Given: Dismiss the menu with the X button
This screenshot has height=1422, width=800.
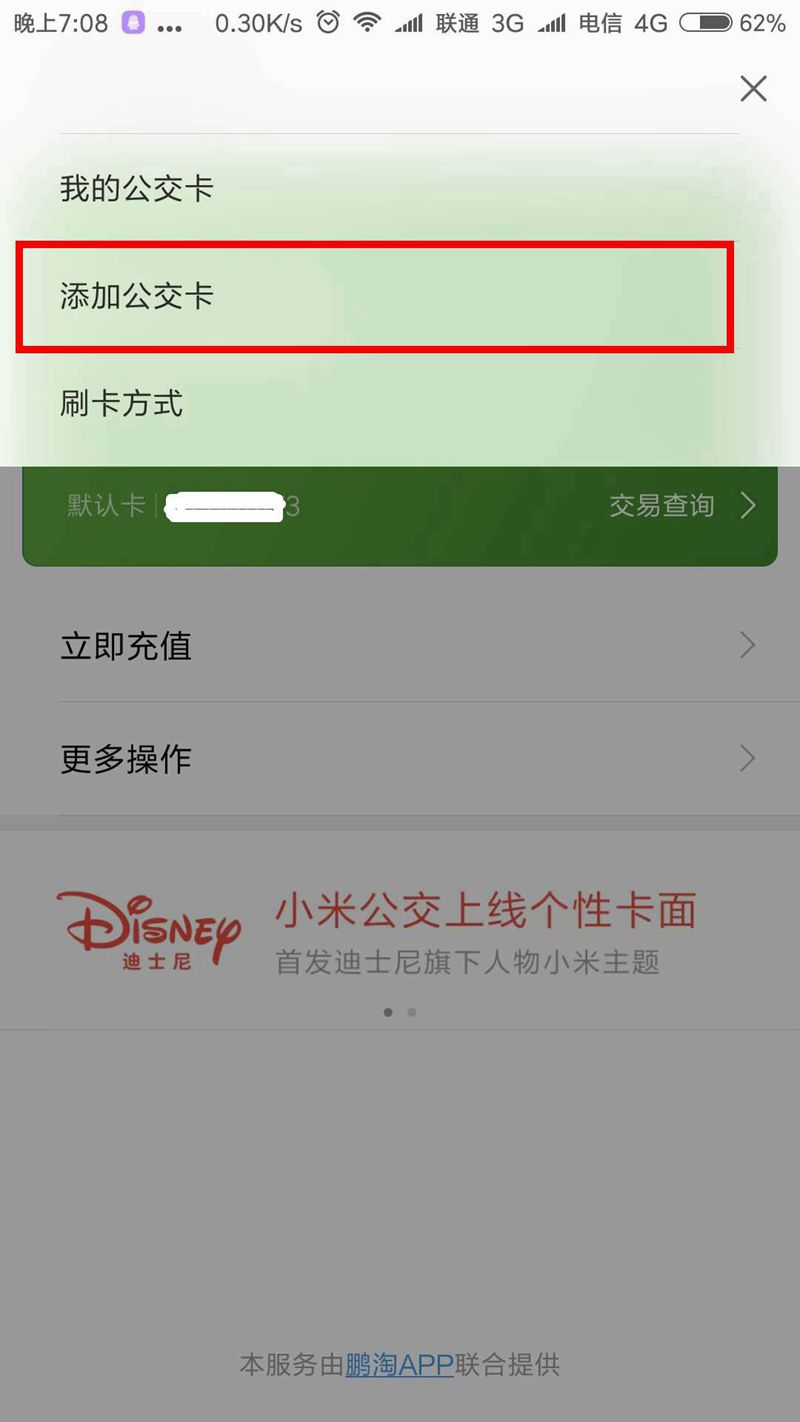Looking at the screenshot, I should [753, 89].
